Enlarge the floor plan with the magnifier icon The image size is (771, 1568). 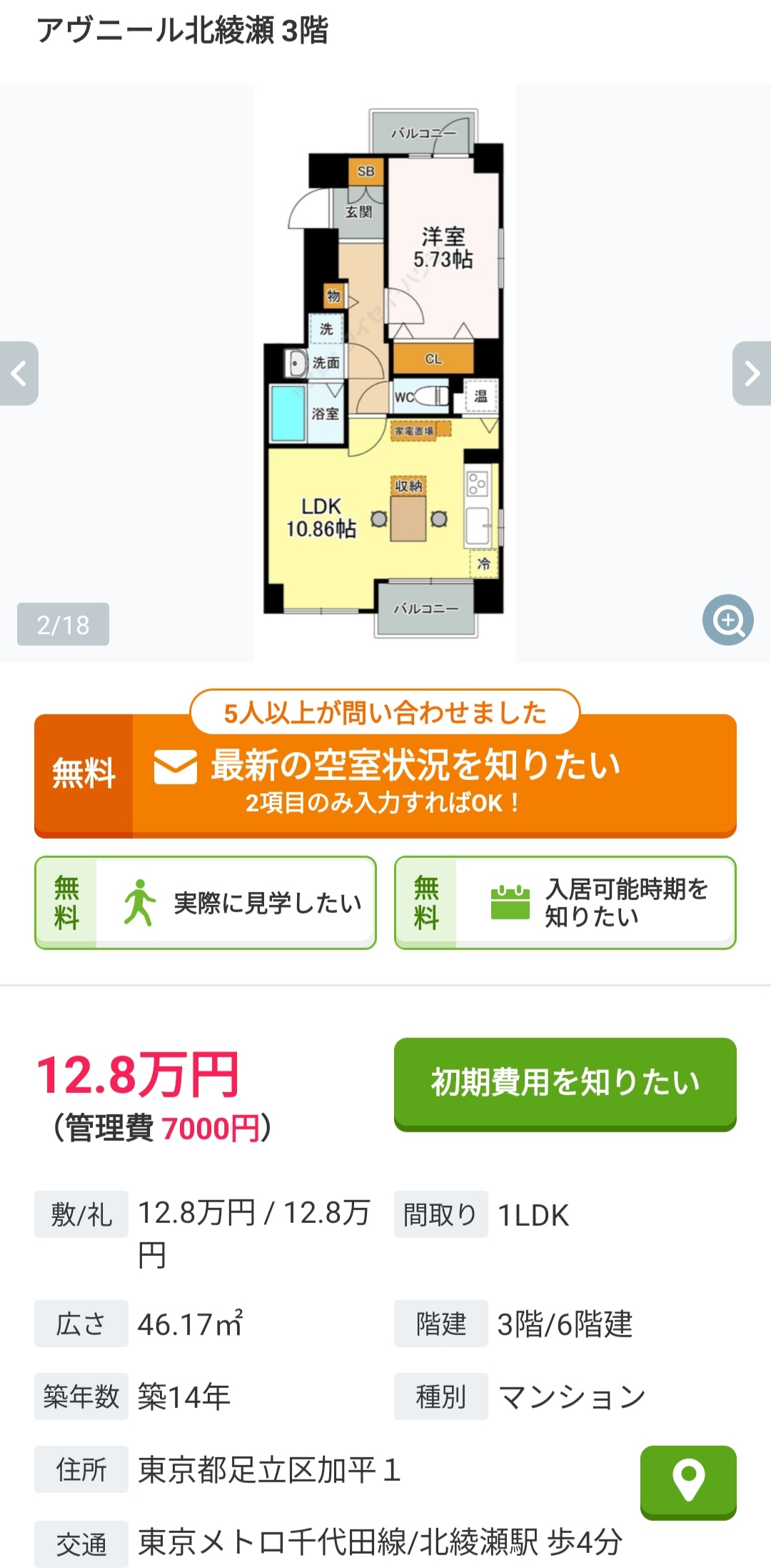(x=727, y=620)
